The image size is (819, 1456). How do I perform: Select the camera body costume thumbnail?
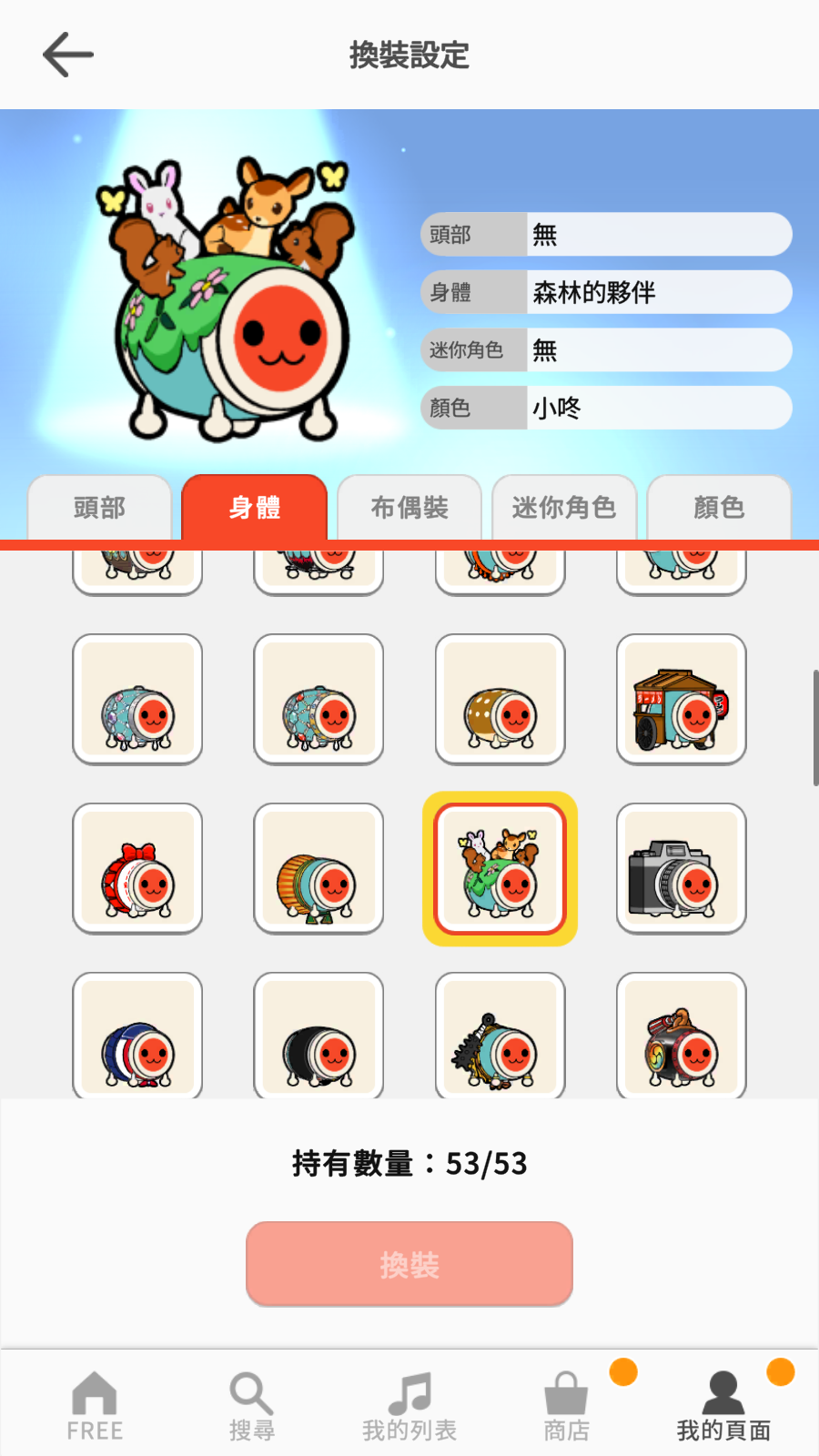(681, 868)
